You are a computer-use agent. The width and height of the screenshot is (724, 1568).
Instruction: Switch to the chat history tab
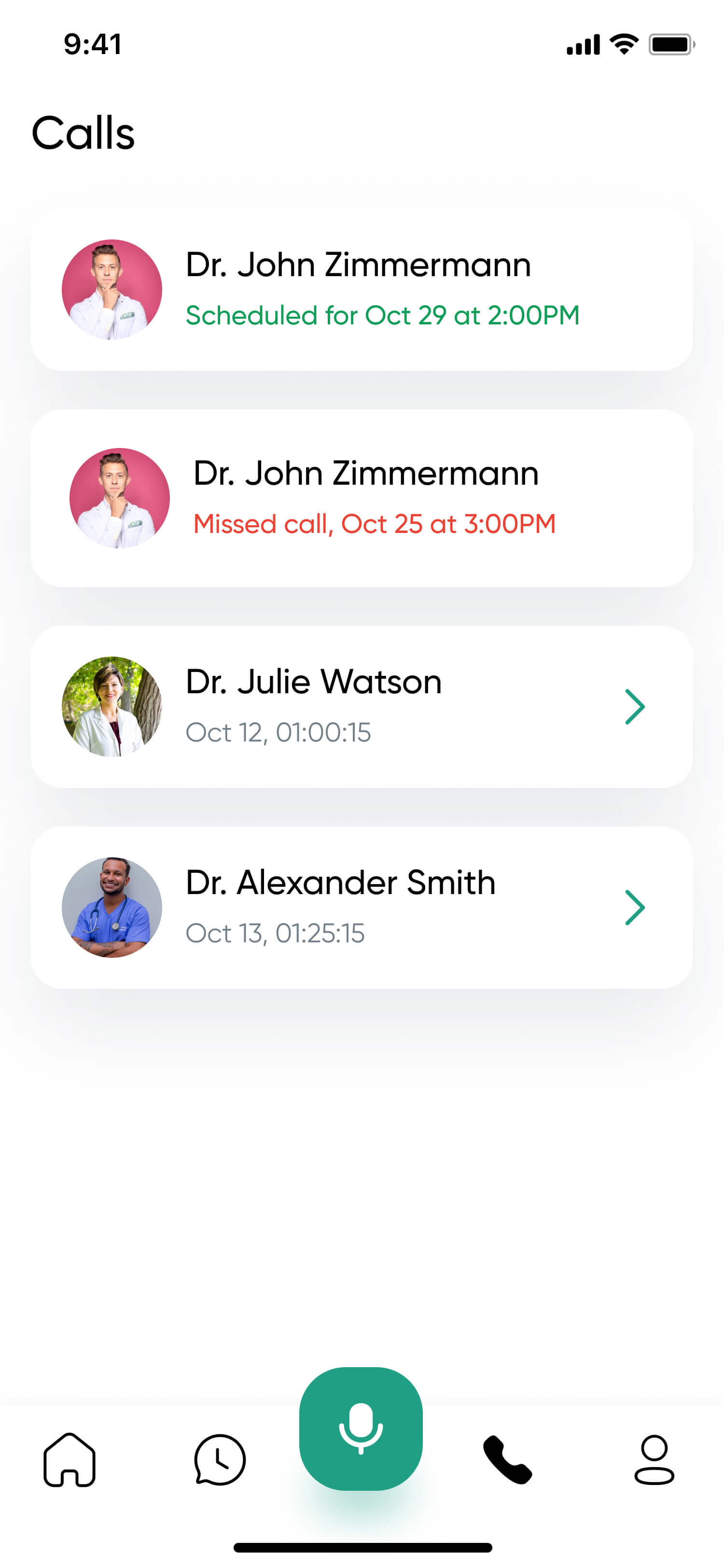pyautogui.click(x=220, y=1460)
